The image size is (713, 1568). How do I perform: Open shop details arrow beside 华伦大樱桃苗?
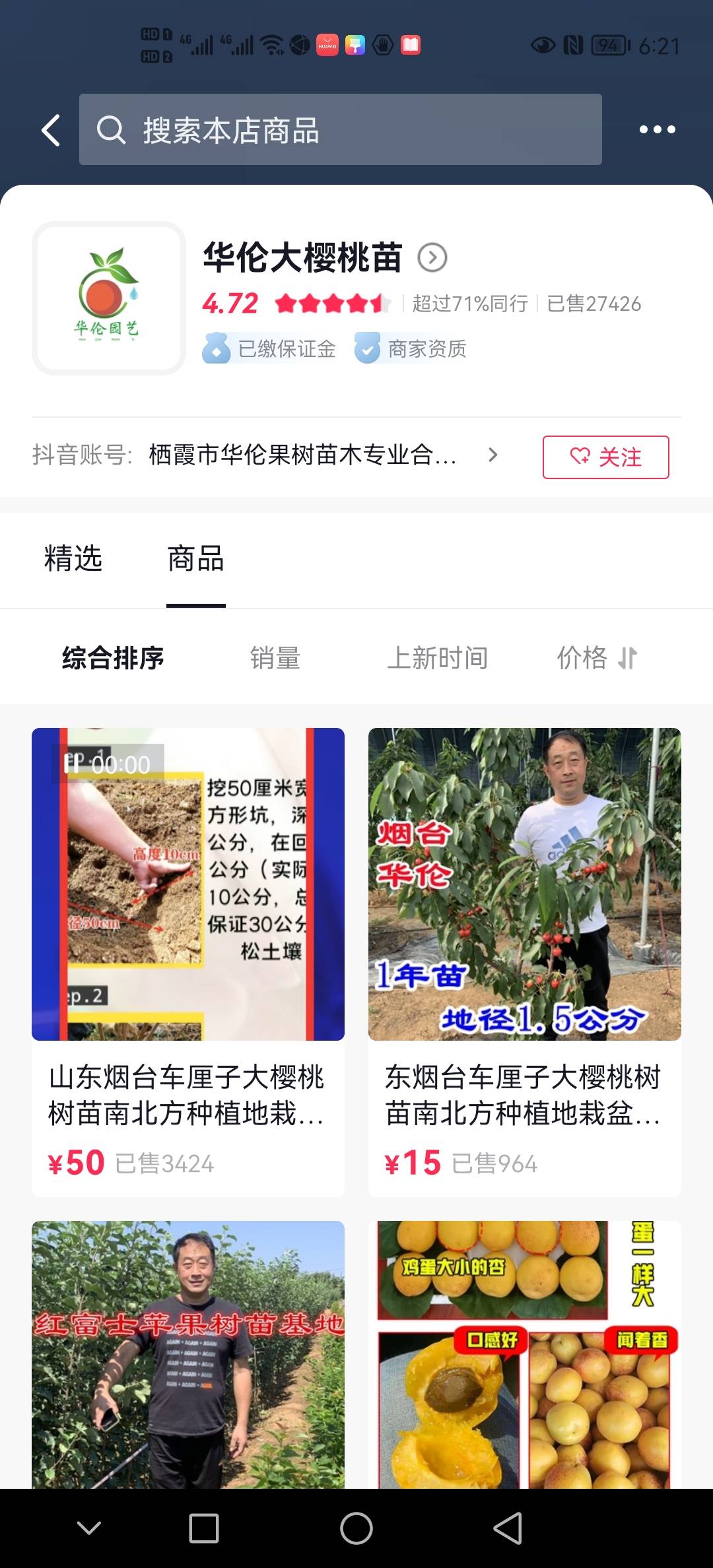click(x=432, y=257)
